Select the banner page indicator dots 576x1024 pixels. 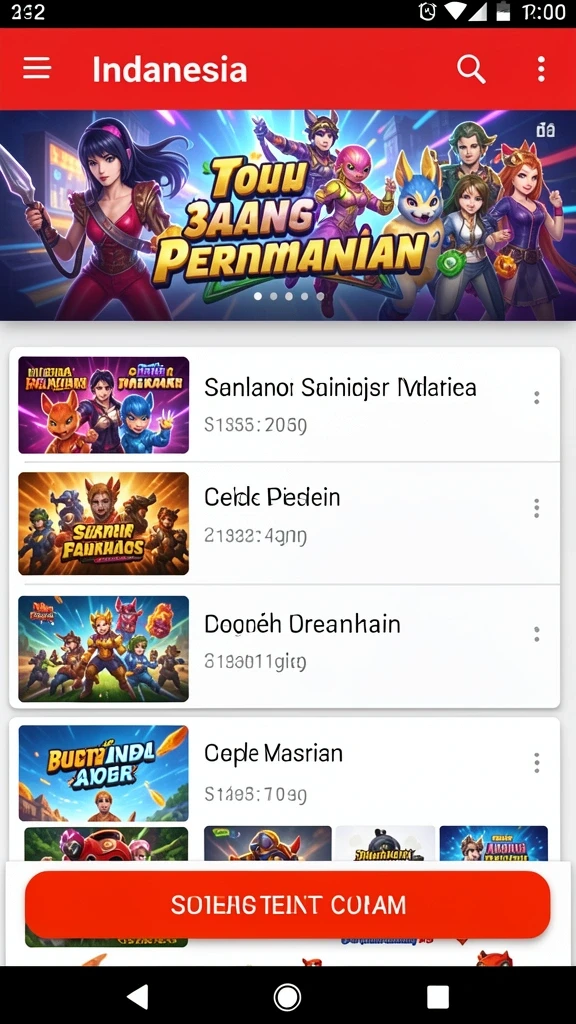289,296
